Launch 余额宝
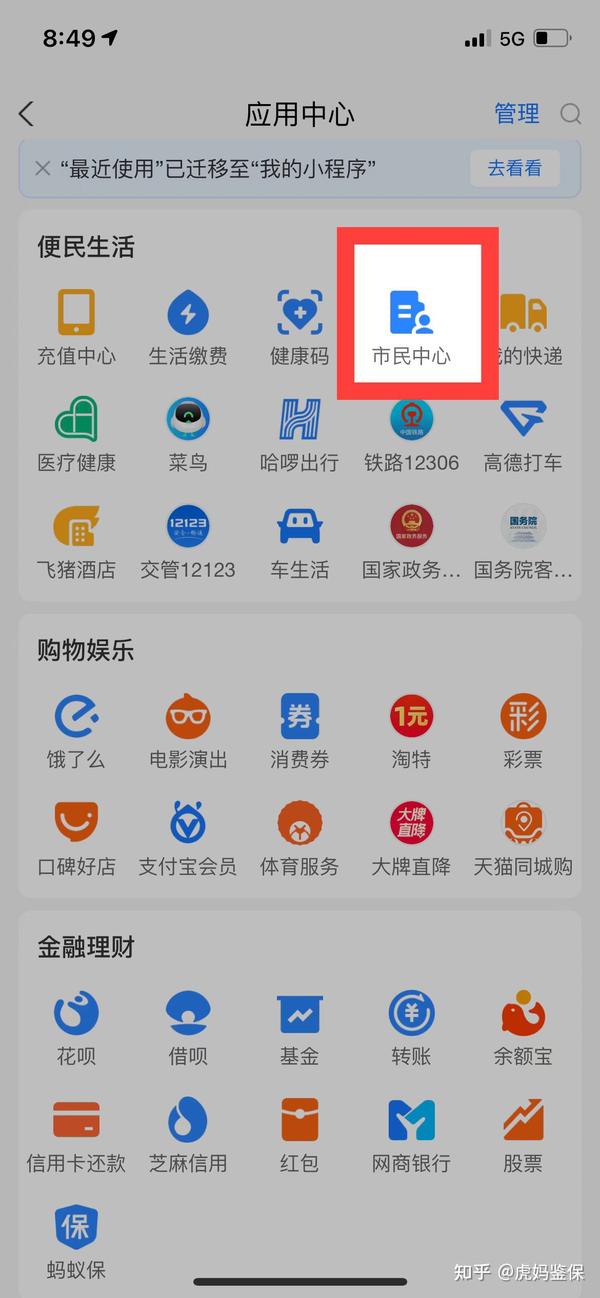 tap(523, 1028)
